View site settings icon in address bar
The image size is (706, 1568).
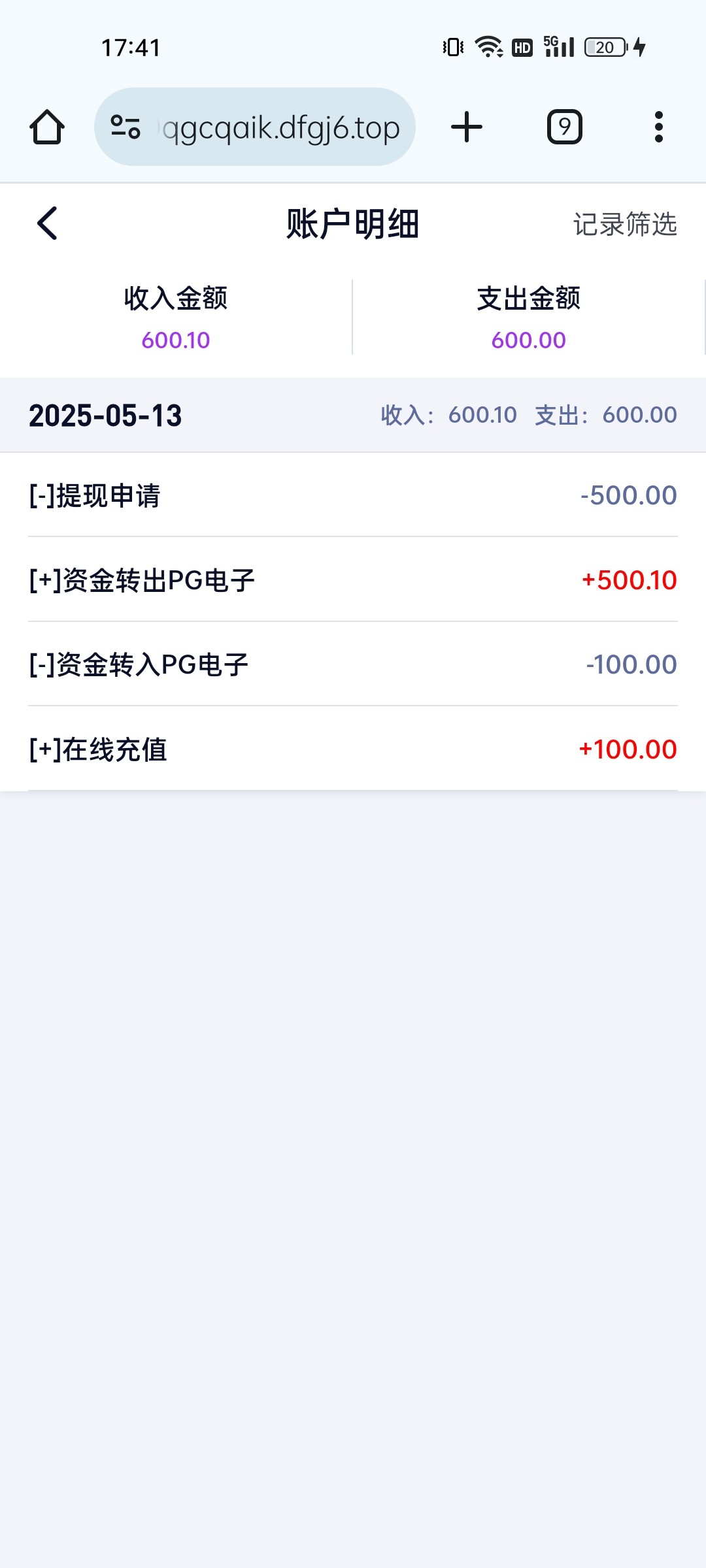[x=126, y=127]
